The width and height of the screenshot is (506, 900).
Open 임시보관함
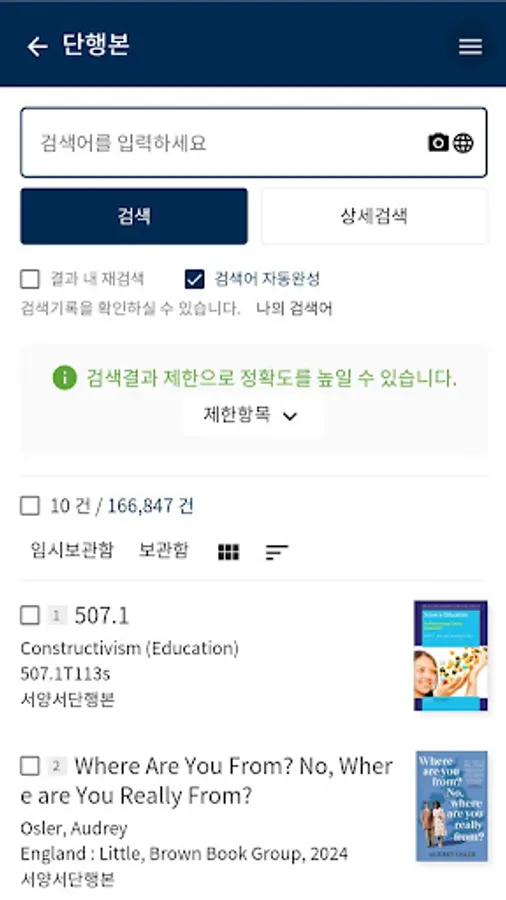coord(72,550)
